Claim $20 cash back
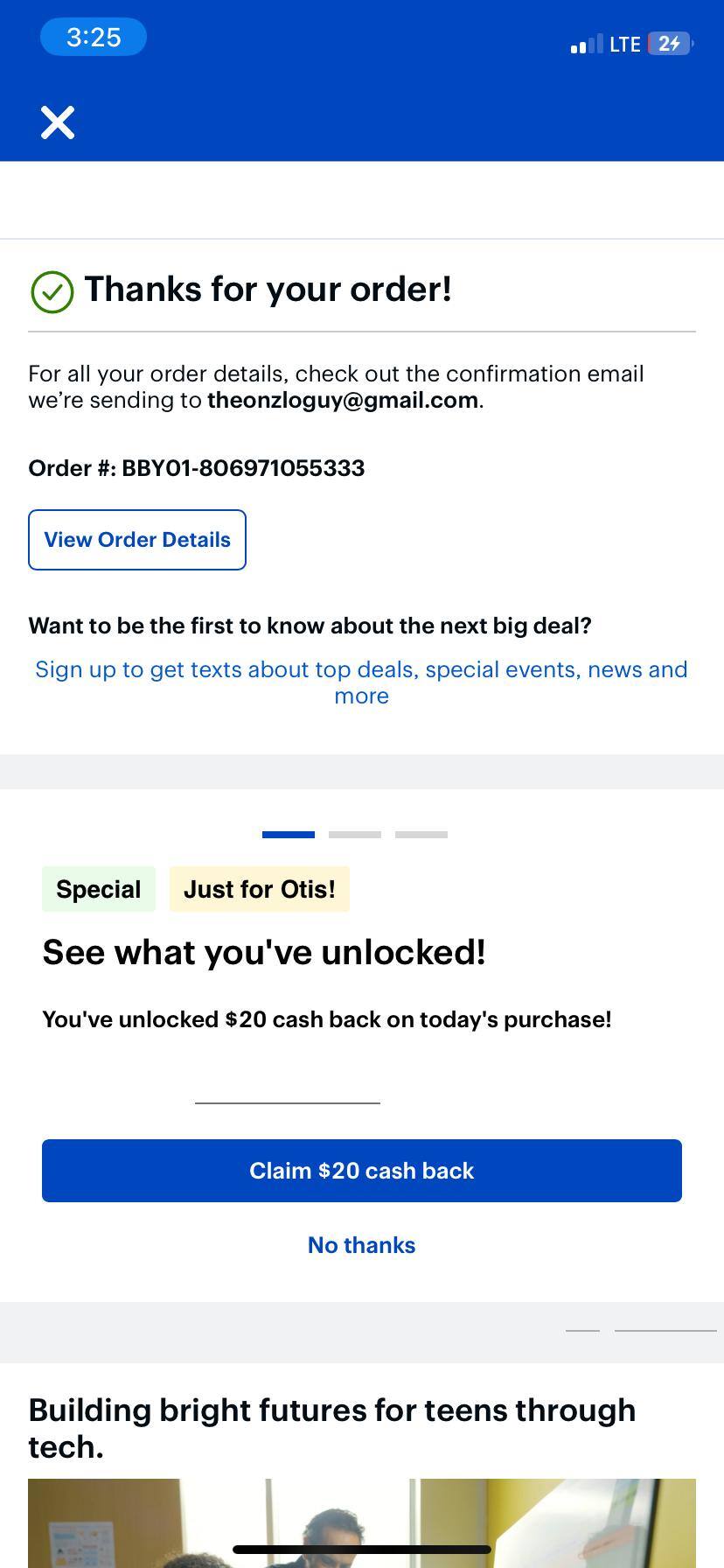The image size is (724, 1568). (361, 1171)
